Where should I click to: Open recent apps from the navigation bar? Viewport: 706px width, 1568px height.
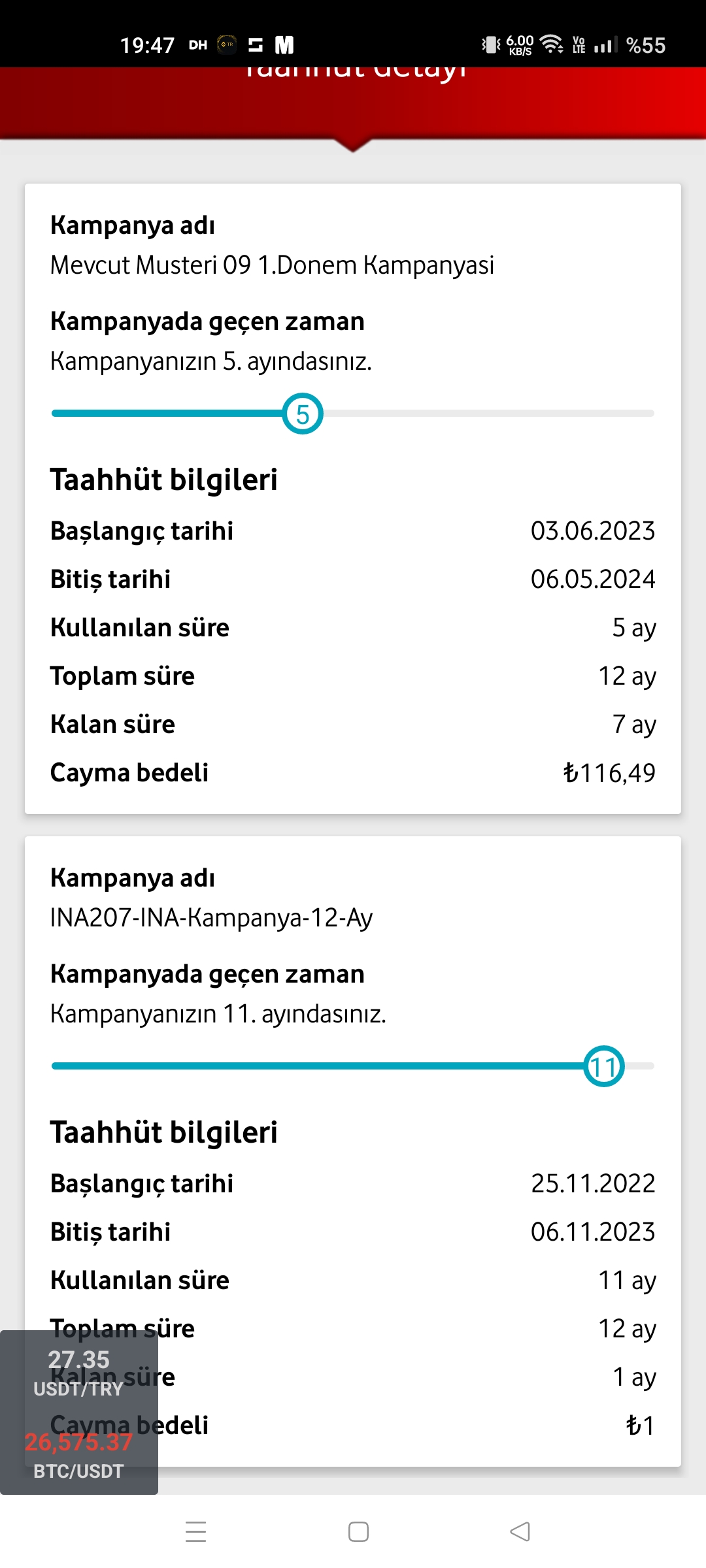point(196,1531)
